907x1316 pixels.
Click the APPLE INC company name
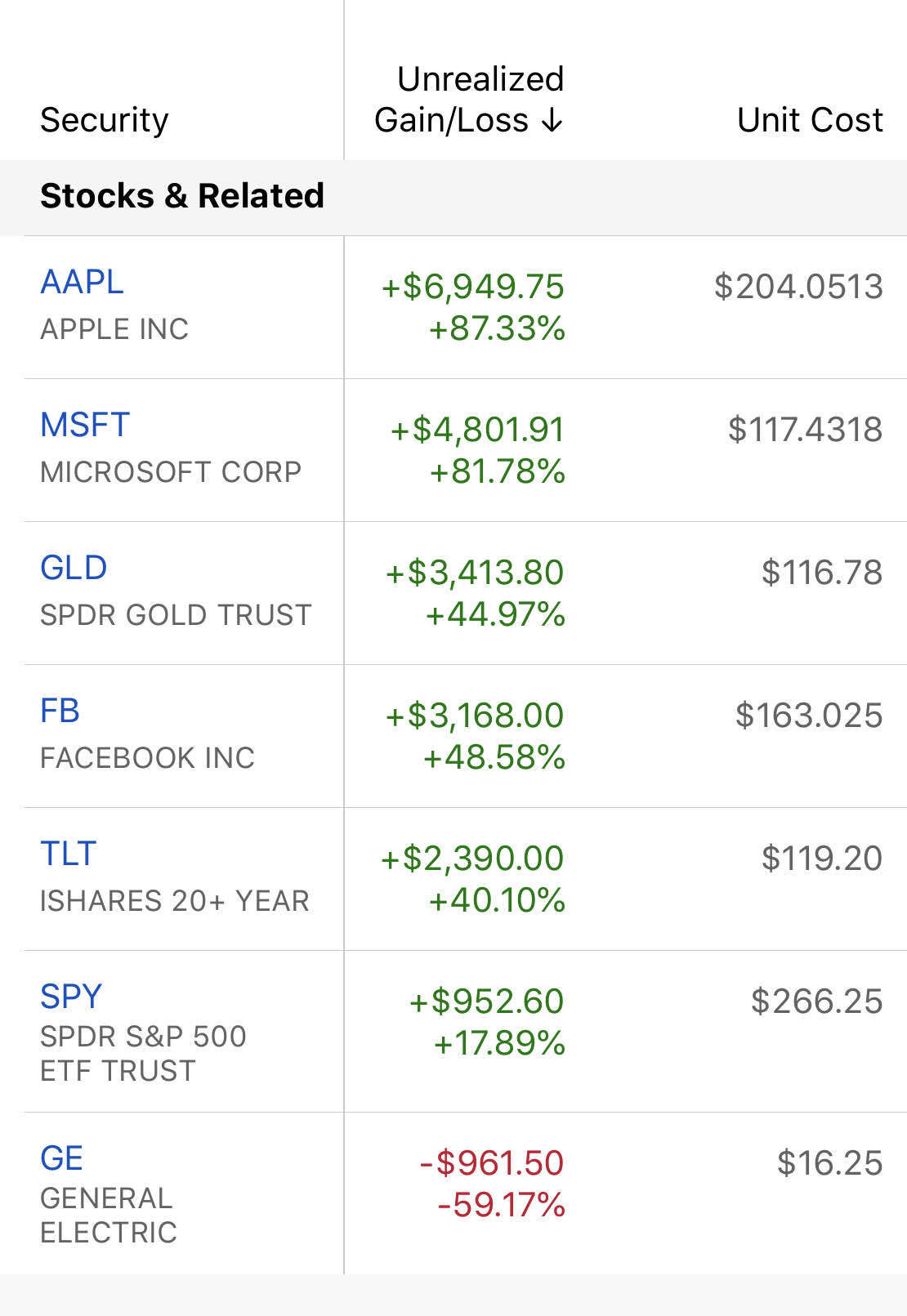115,330
